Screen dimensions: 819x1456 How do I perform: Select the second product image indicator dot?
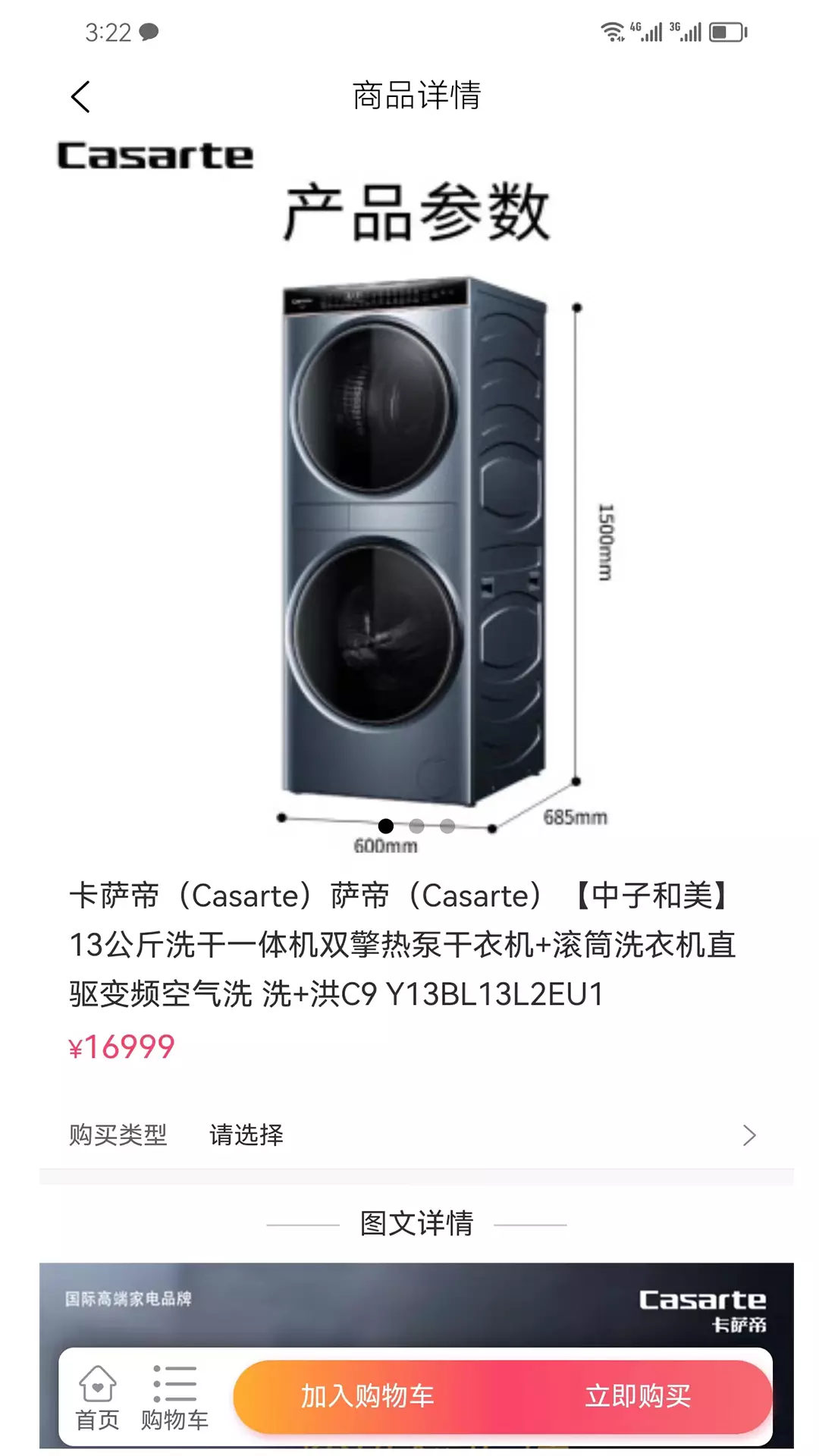tap(416, 826)
